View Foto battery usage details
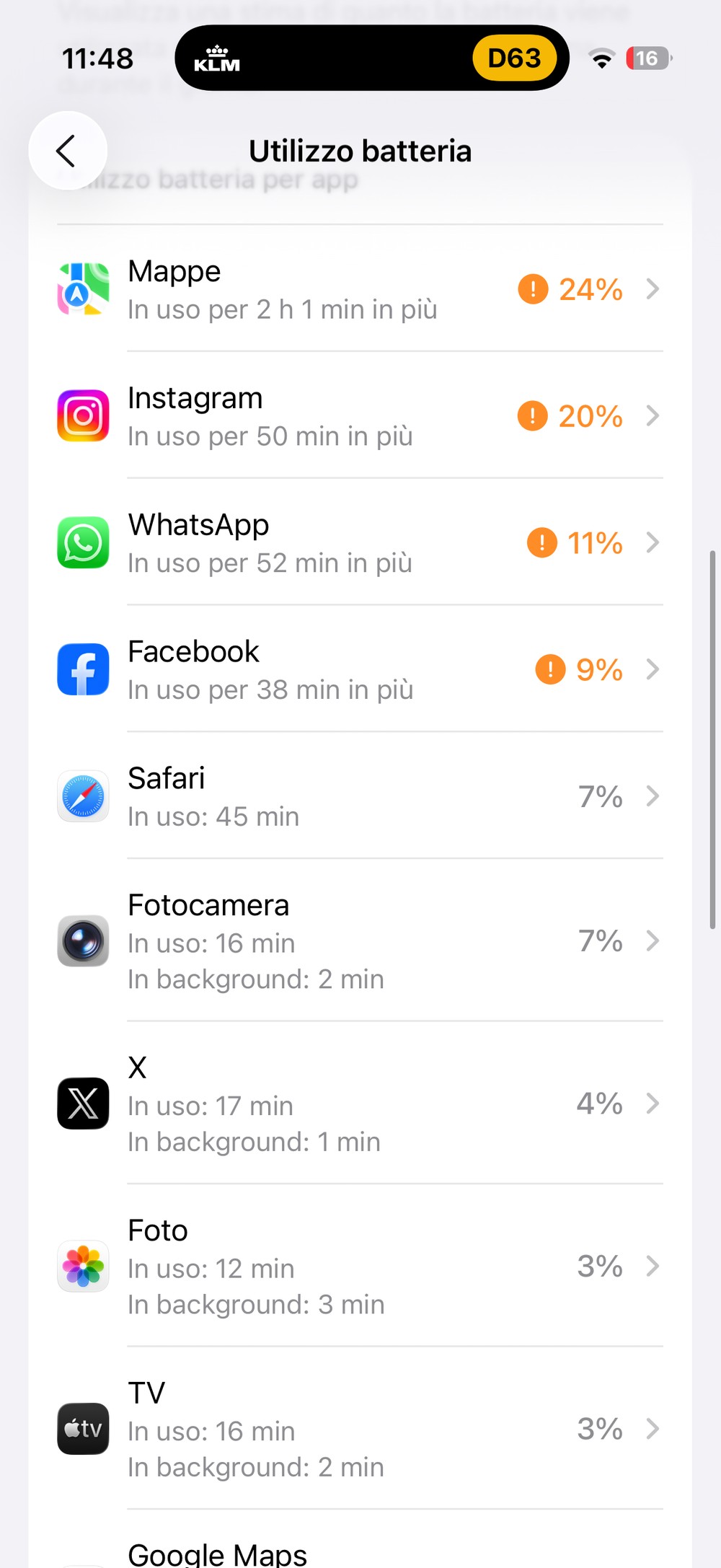Viewport: 721px width, 1568px height. (x=360, y=1267)
